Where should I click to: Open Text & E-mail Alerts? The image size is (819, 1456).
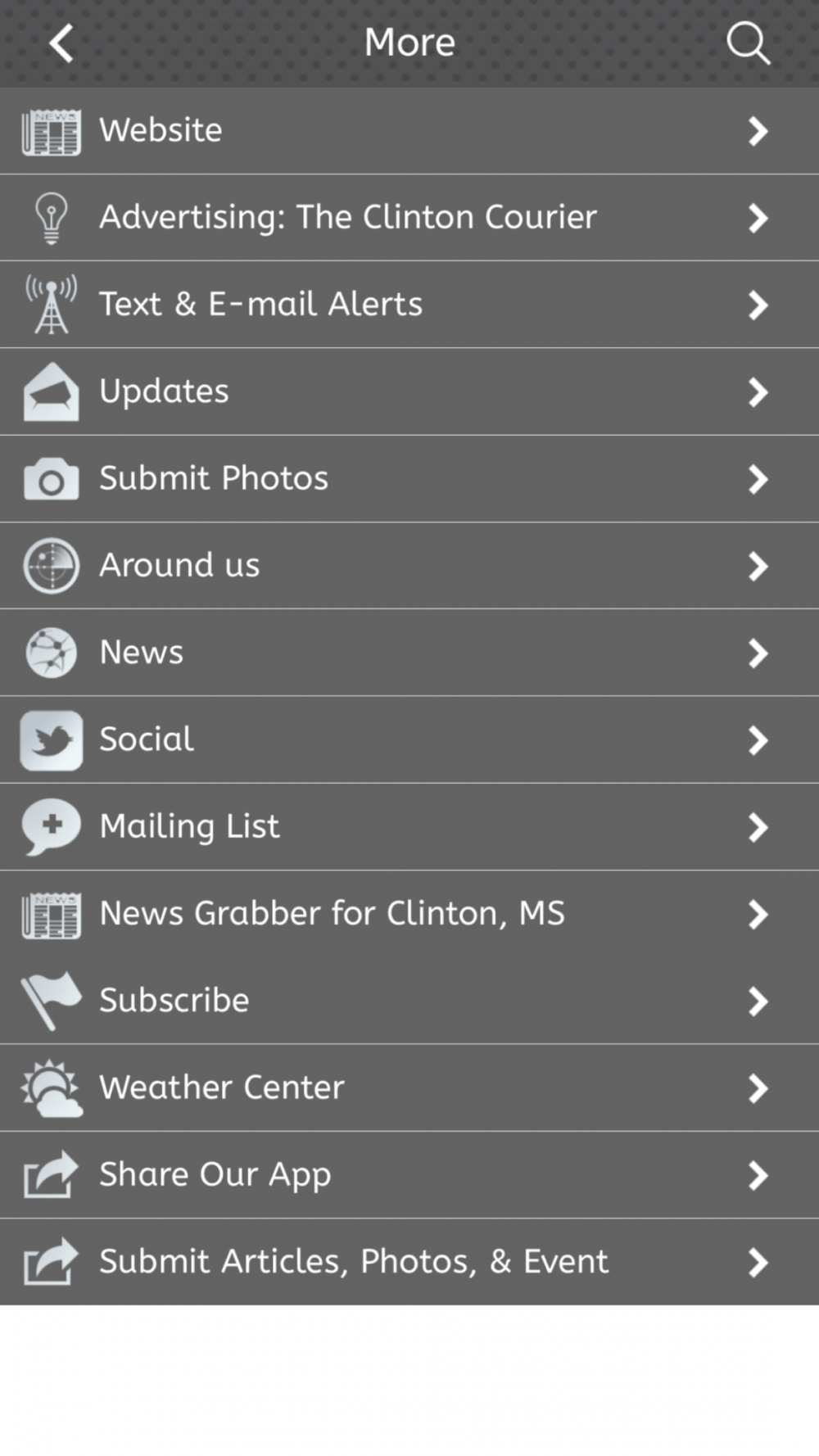click(x=409, y=305)
